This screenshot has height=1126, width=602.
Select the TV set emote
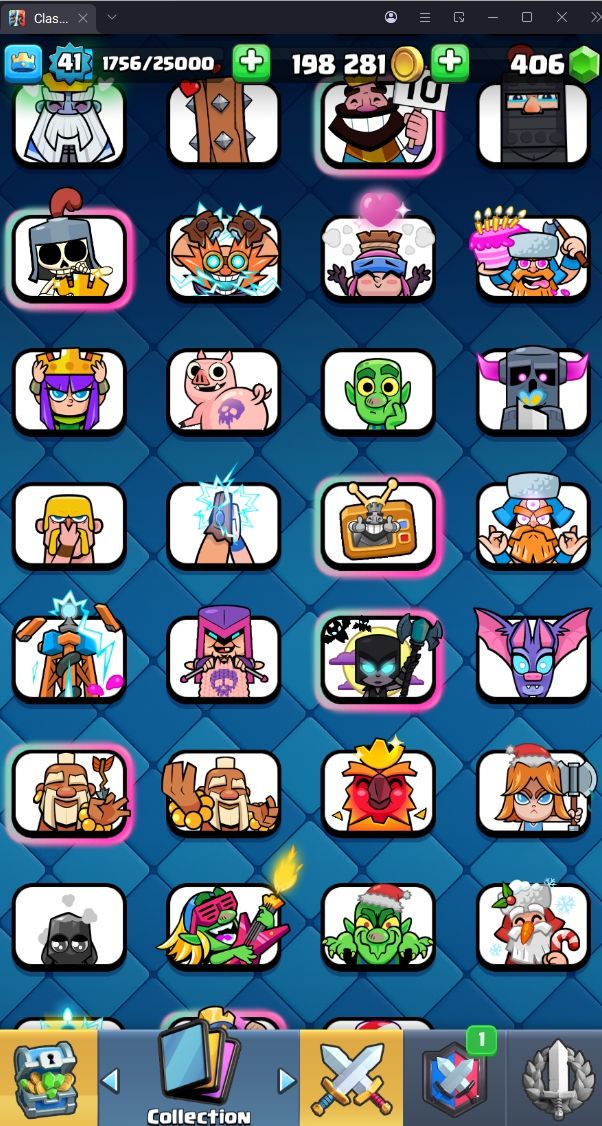click(378, 525)
